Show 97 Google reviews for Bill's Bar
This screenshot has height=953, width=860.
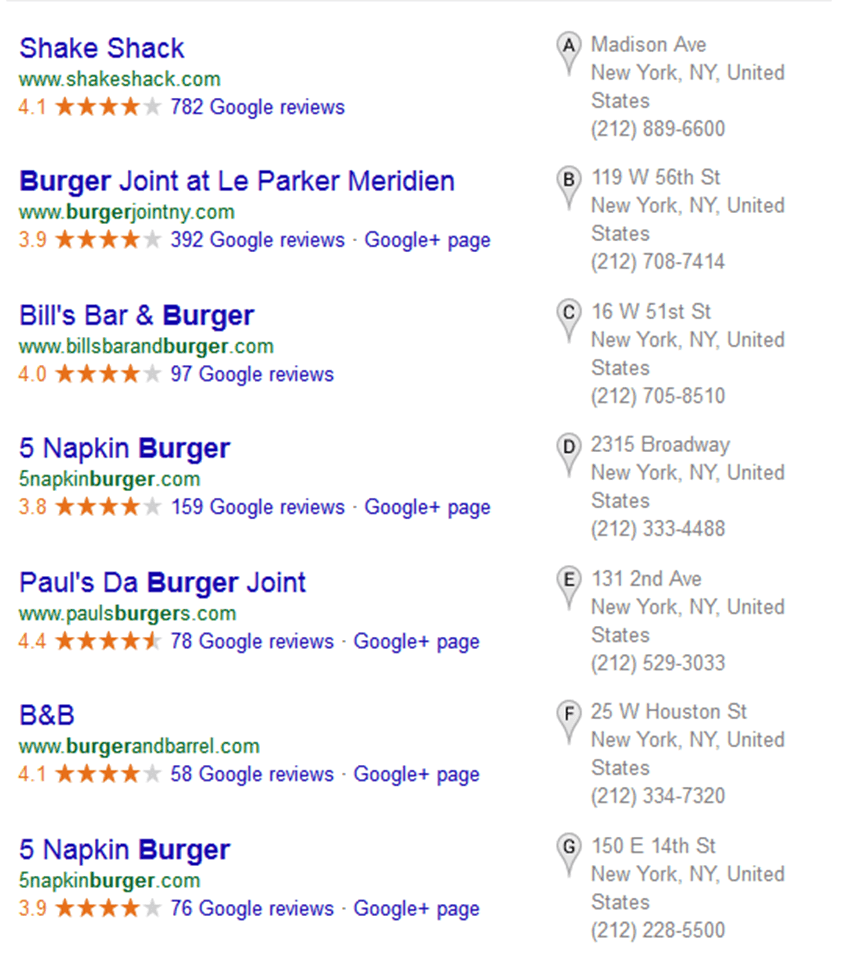252,374
